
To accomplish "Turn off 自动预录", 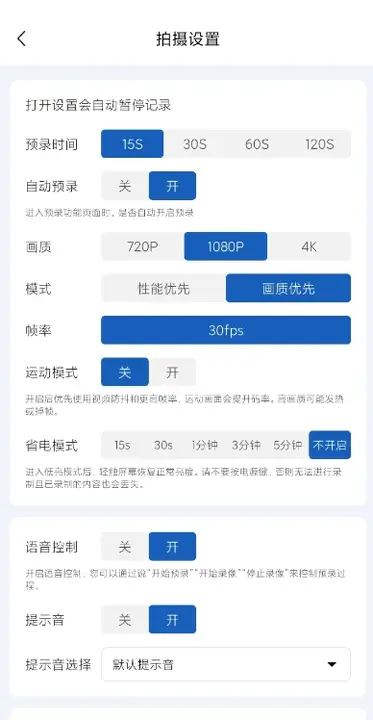I will pos(125,186).
